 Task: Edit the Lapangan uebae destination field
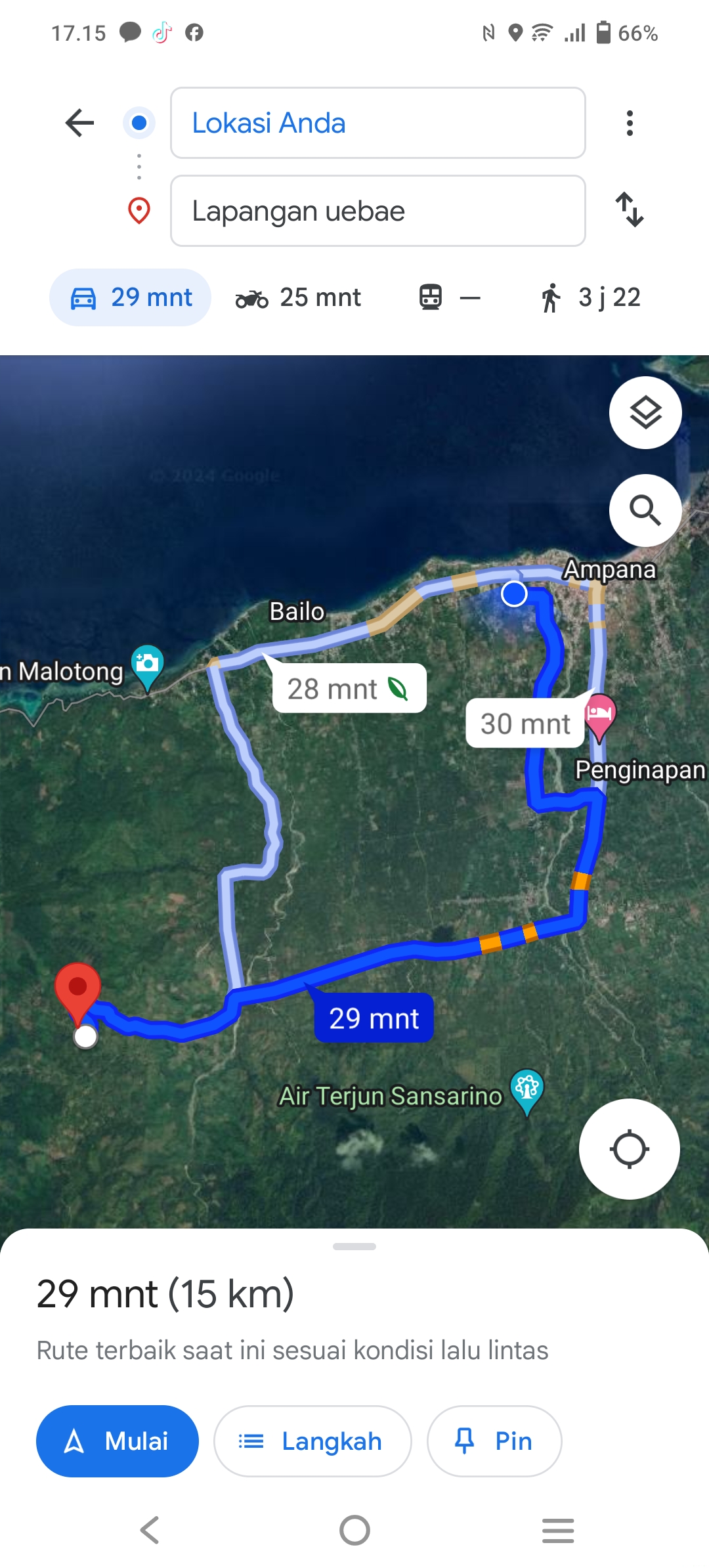point(377,211)
